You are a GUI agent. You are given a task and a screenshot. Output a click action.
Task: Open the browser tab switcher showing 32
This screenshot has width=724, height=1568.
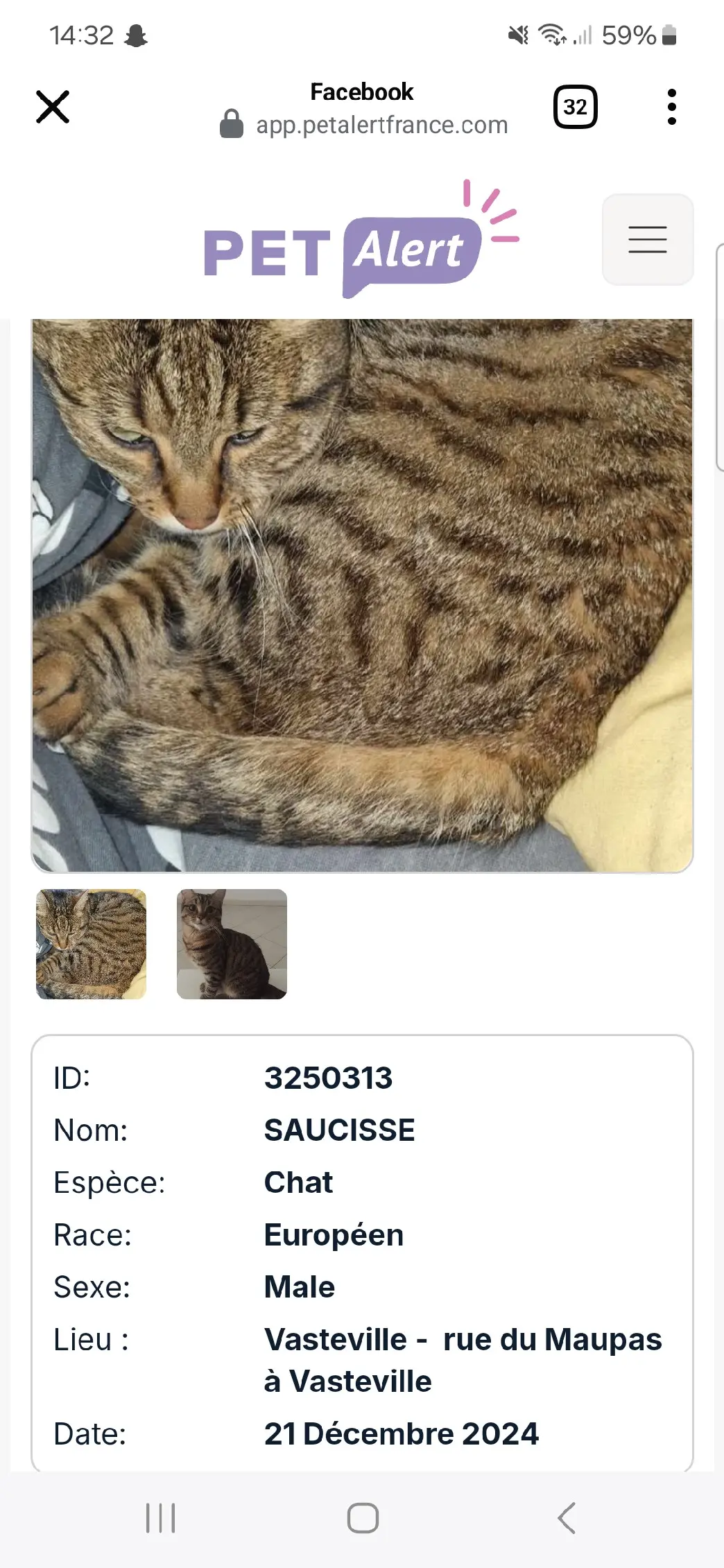coord(575,107)
